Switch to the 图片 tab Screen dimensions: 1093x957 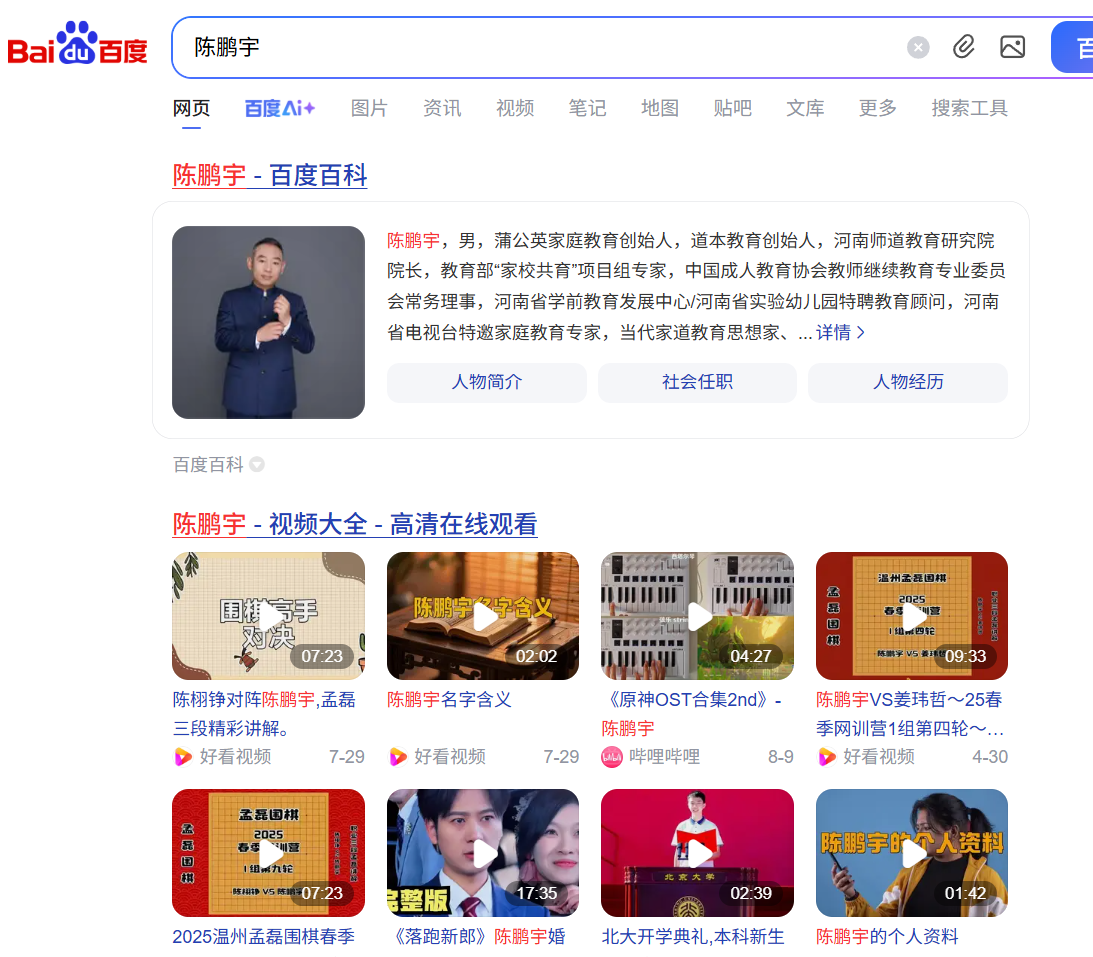[369, 108]
